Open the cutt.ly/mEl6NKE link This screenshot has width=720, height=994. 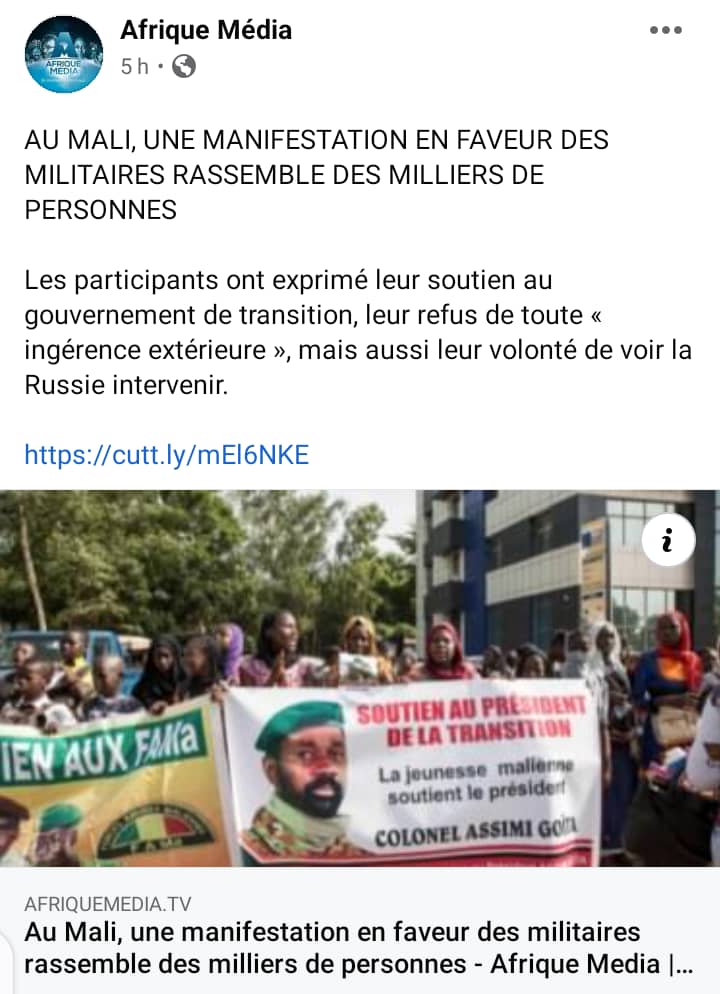(x=167, y=455)
